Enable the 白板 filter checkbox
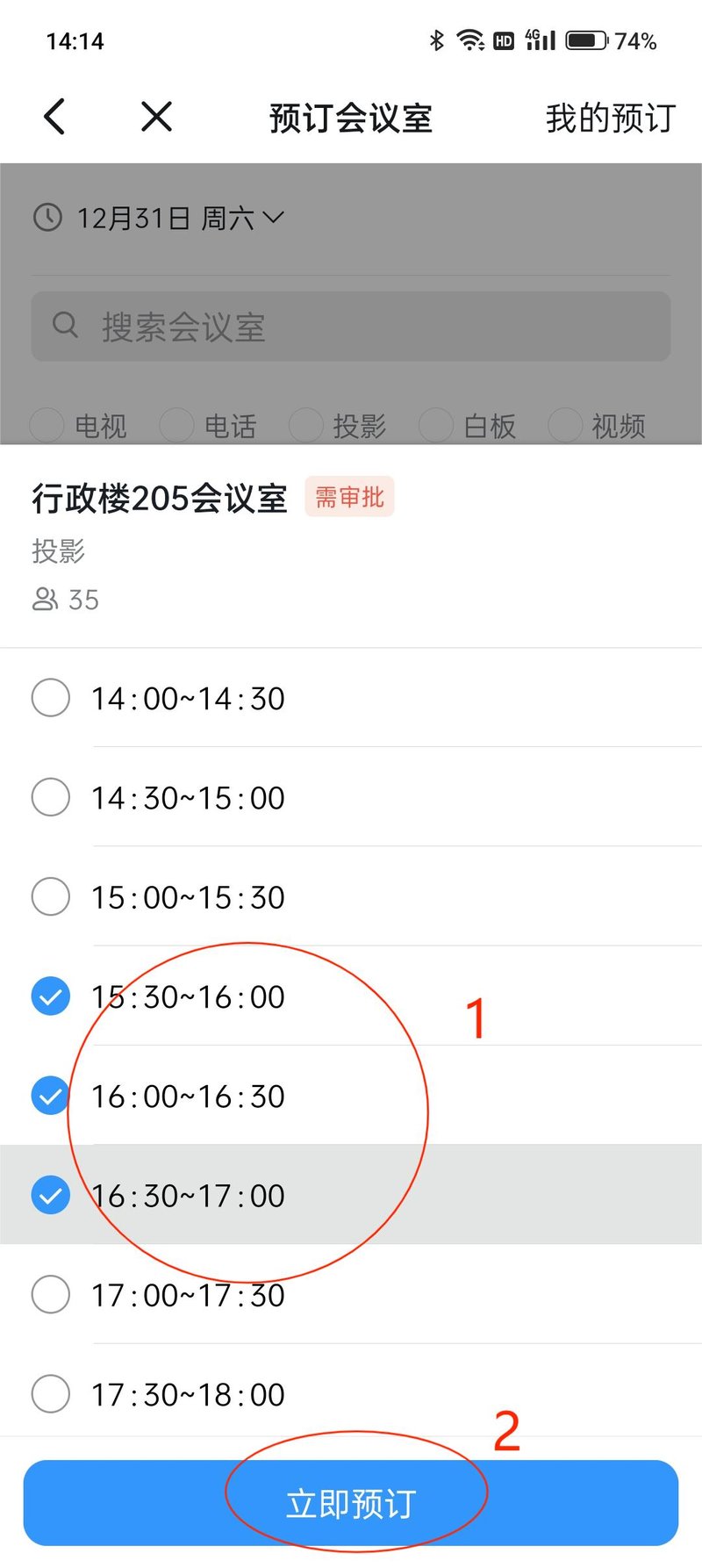Screen dimensions: 702x1568 [435, 424]
